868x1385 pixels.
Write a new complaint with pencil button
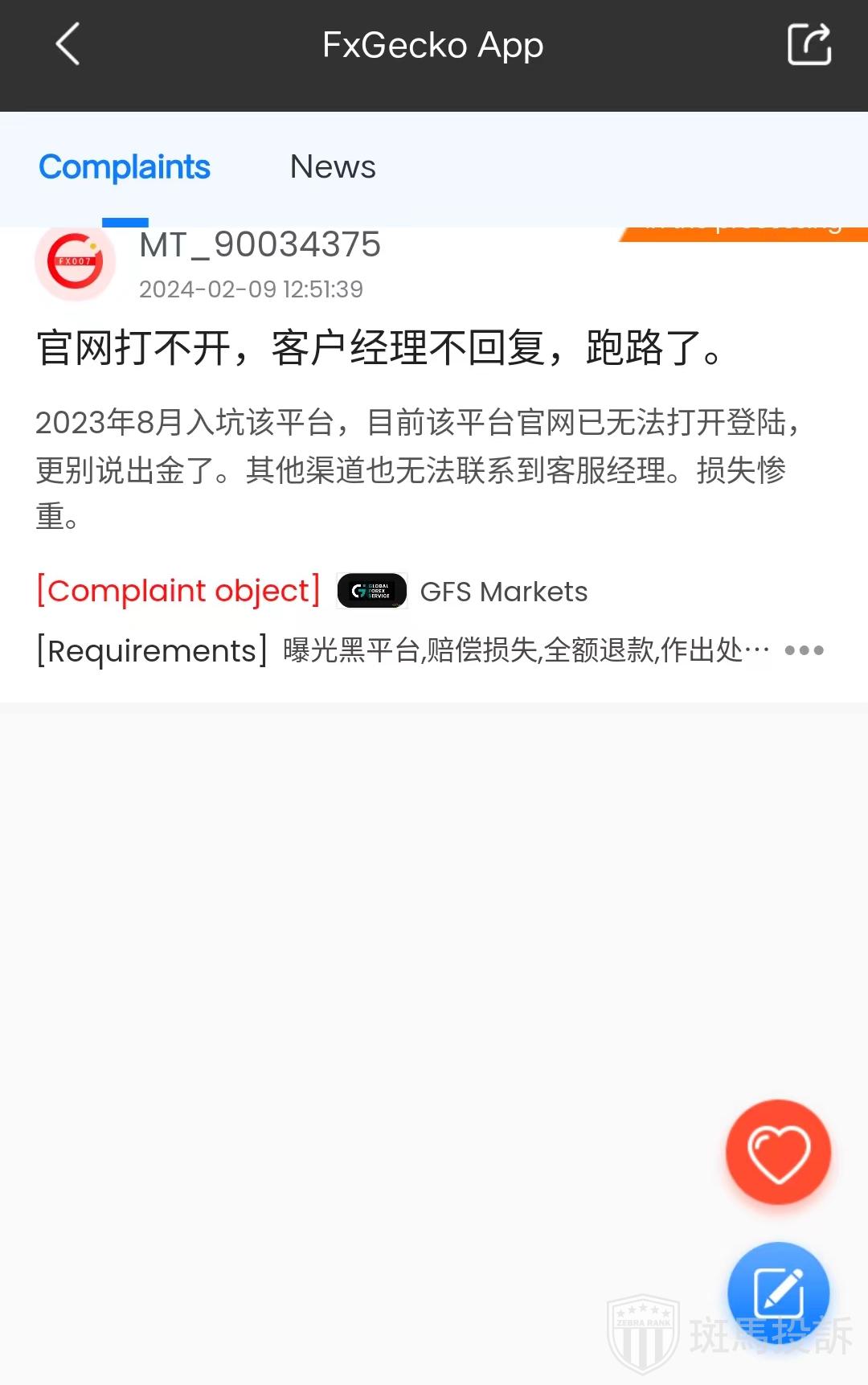point(778,1293)
